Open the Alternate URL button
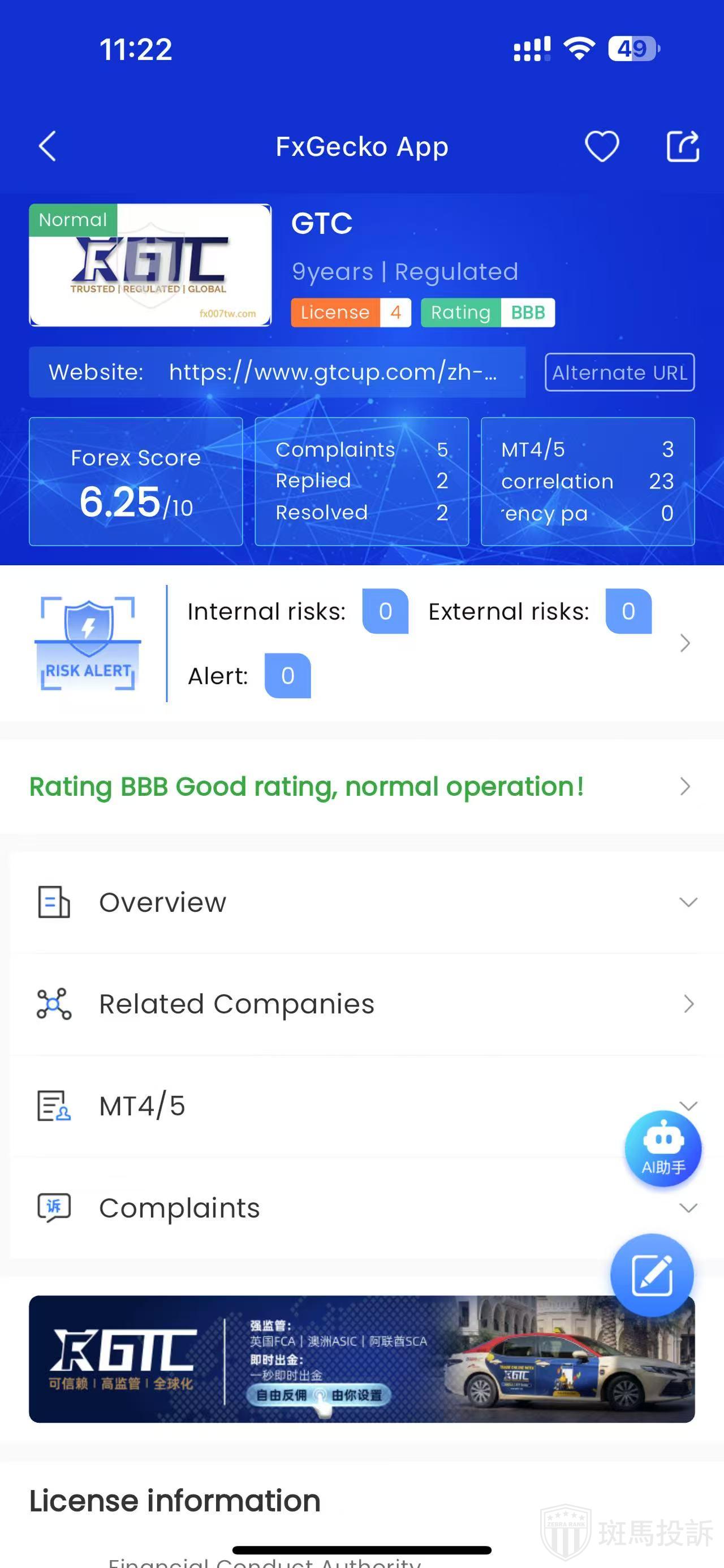724x1568 pixels. 619,372
